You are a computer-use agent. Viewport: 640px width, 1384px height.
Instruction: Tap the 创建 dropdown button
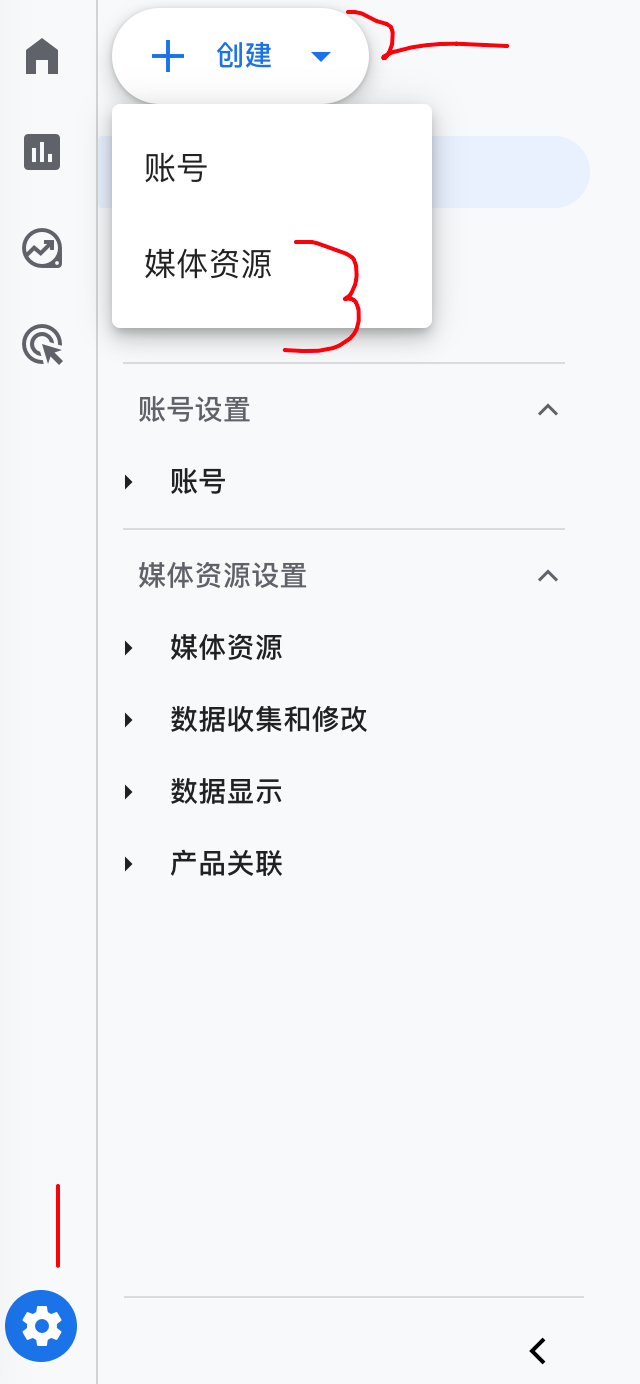click(240, 56)
